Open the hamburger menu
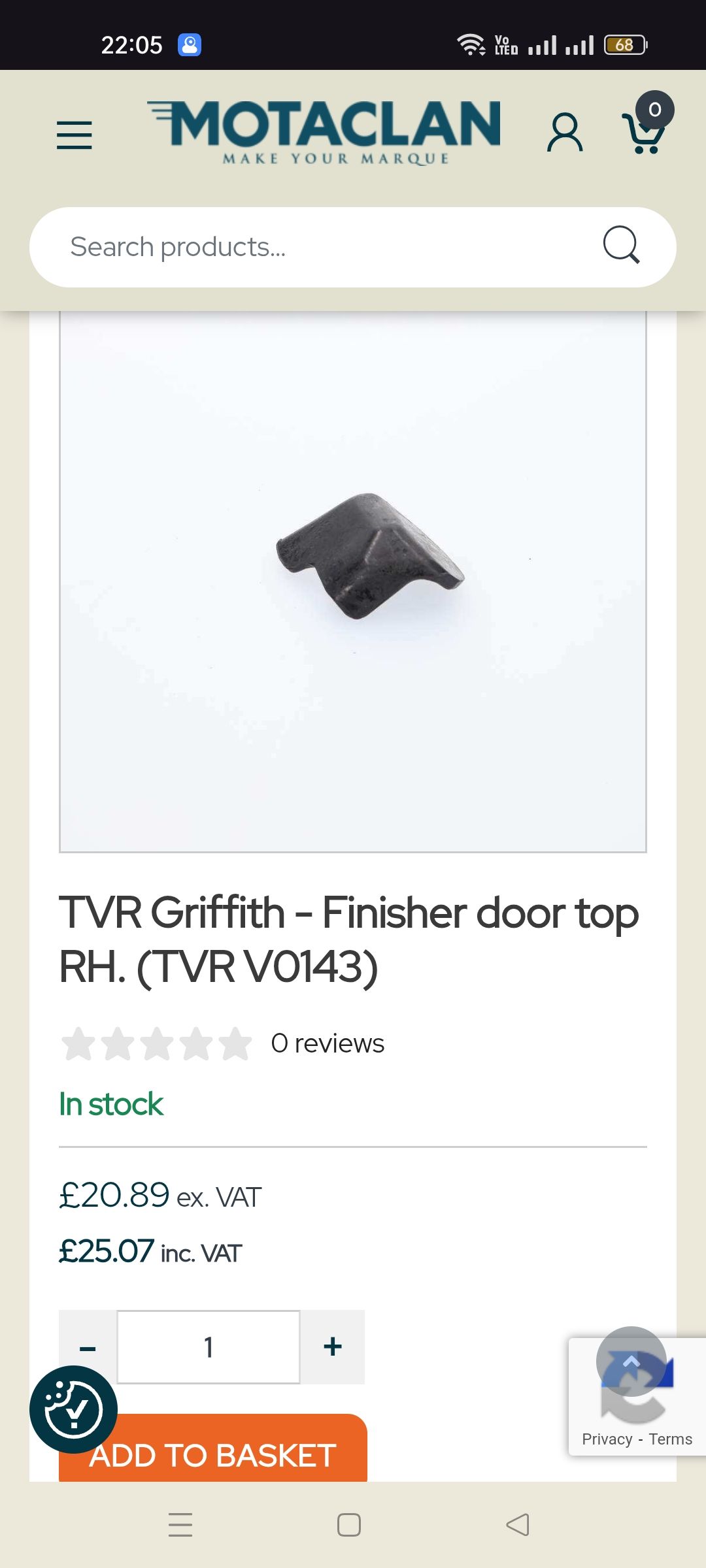706x1568 pixels. click(74, 135)
